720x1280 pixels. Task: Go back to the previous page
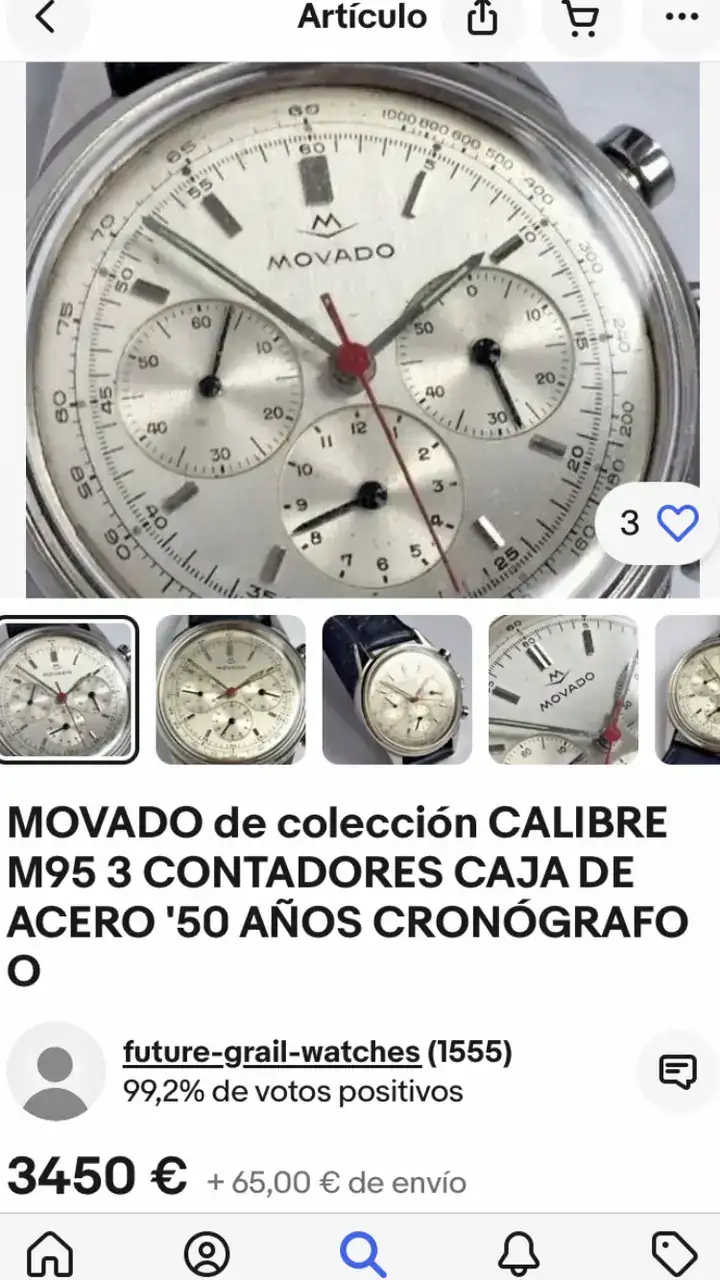pos(47,18)
